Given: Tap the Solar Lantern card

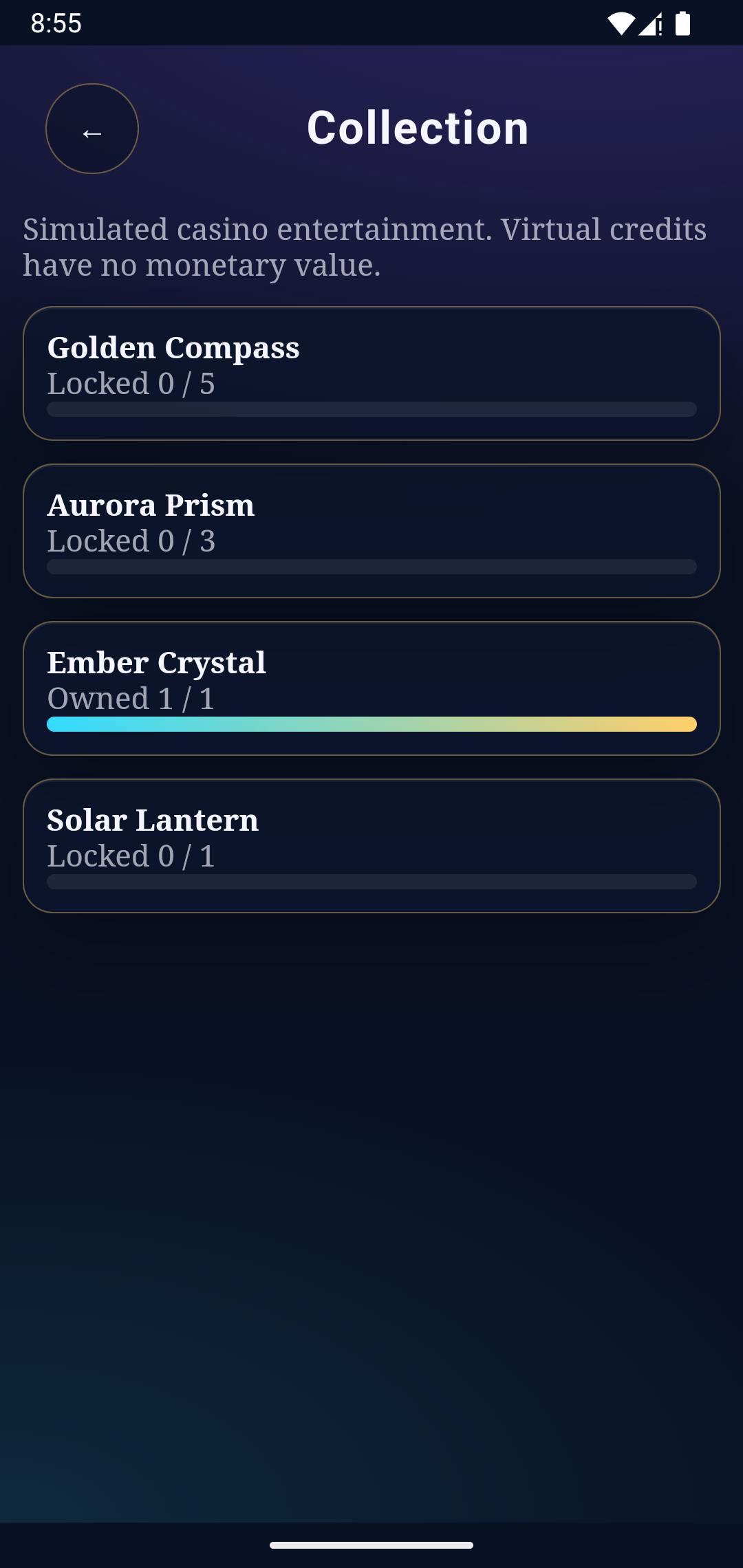Looking at the screenshot, I should 371,846.
